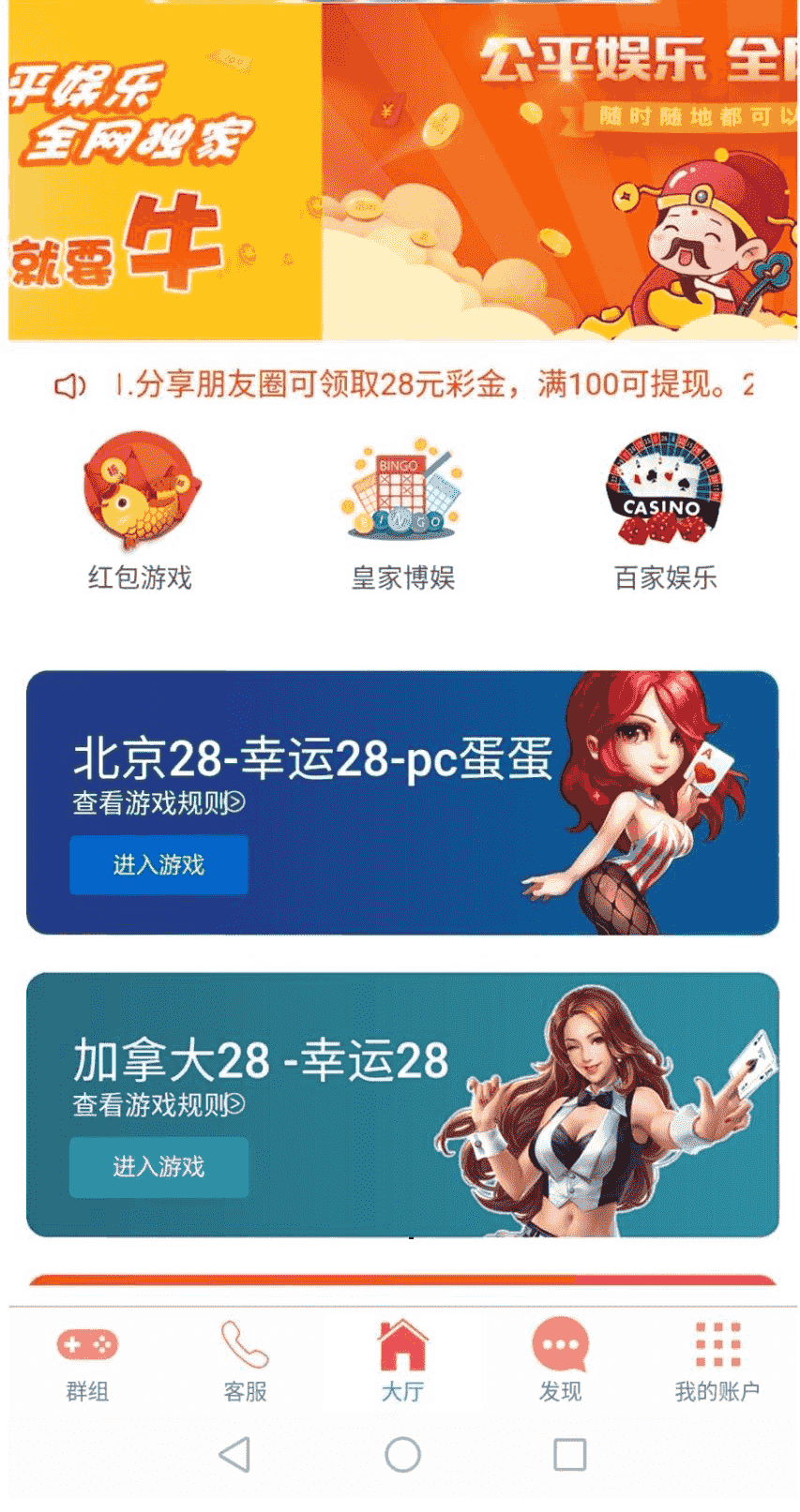Tap the system back button
The width and height of the screenshot is (800, 1512).
point(234,1455)
